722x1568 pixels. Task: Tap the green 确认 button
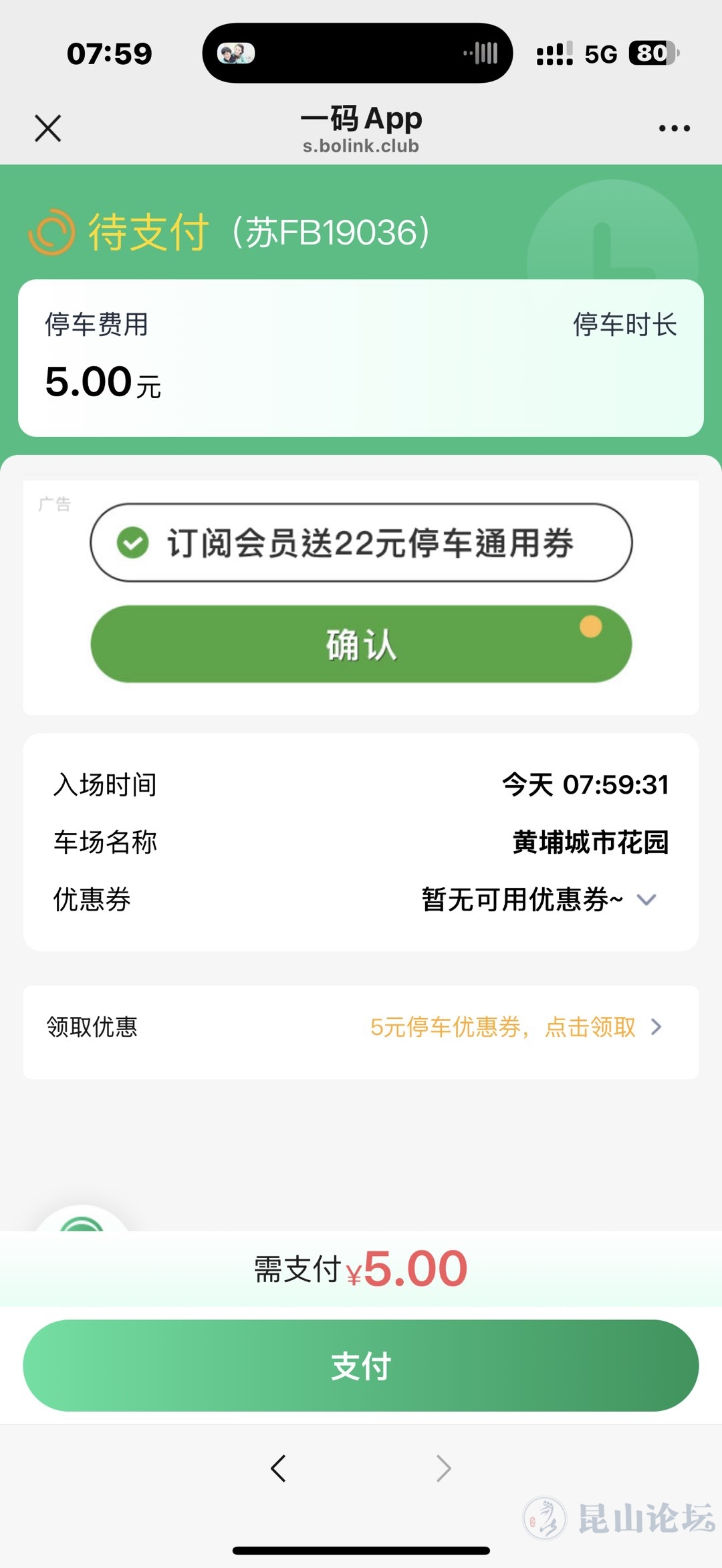[x=361, y=644]
